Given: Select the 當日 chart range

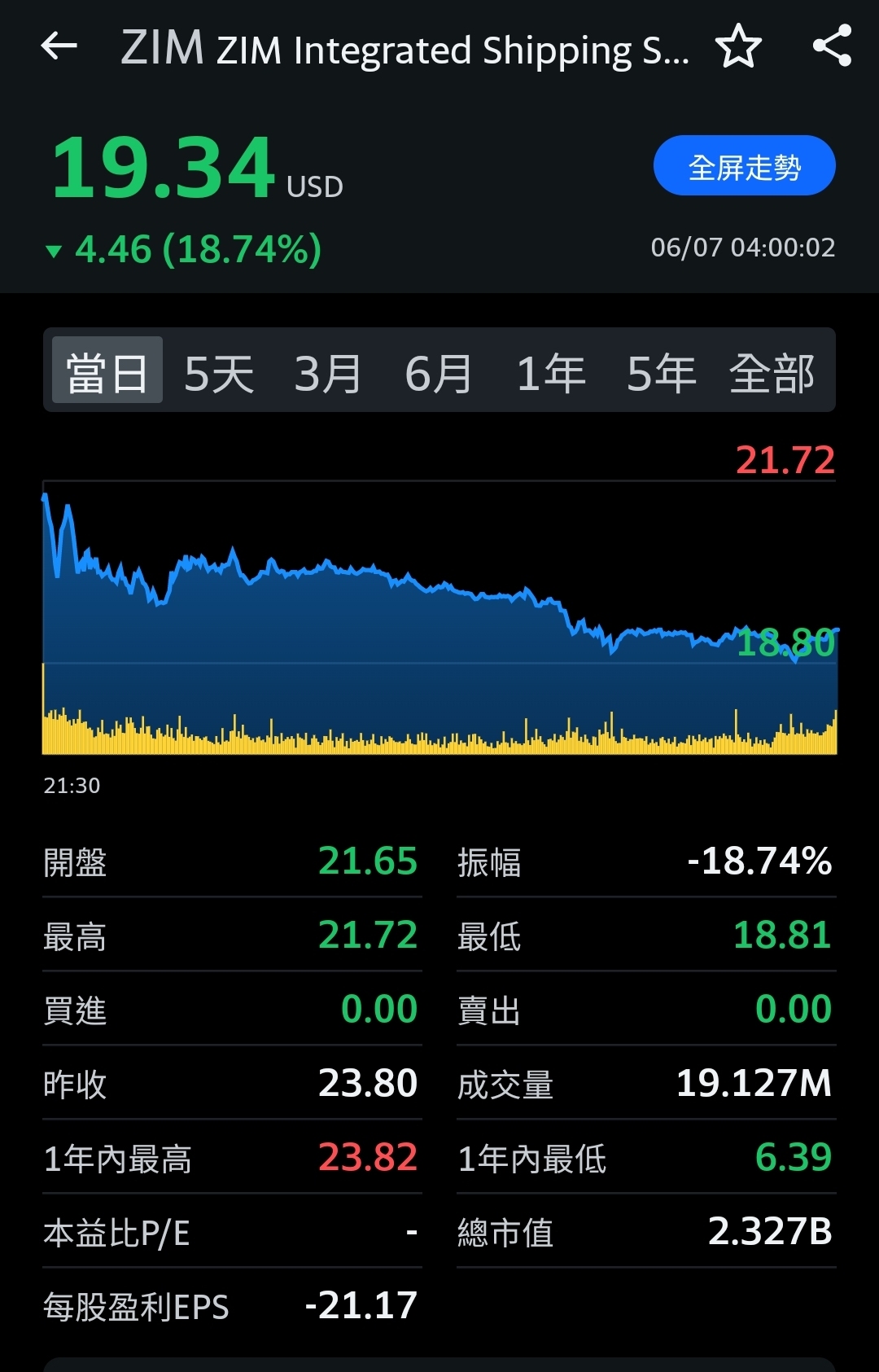Looking at the screenshot, I should [107, 373].
